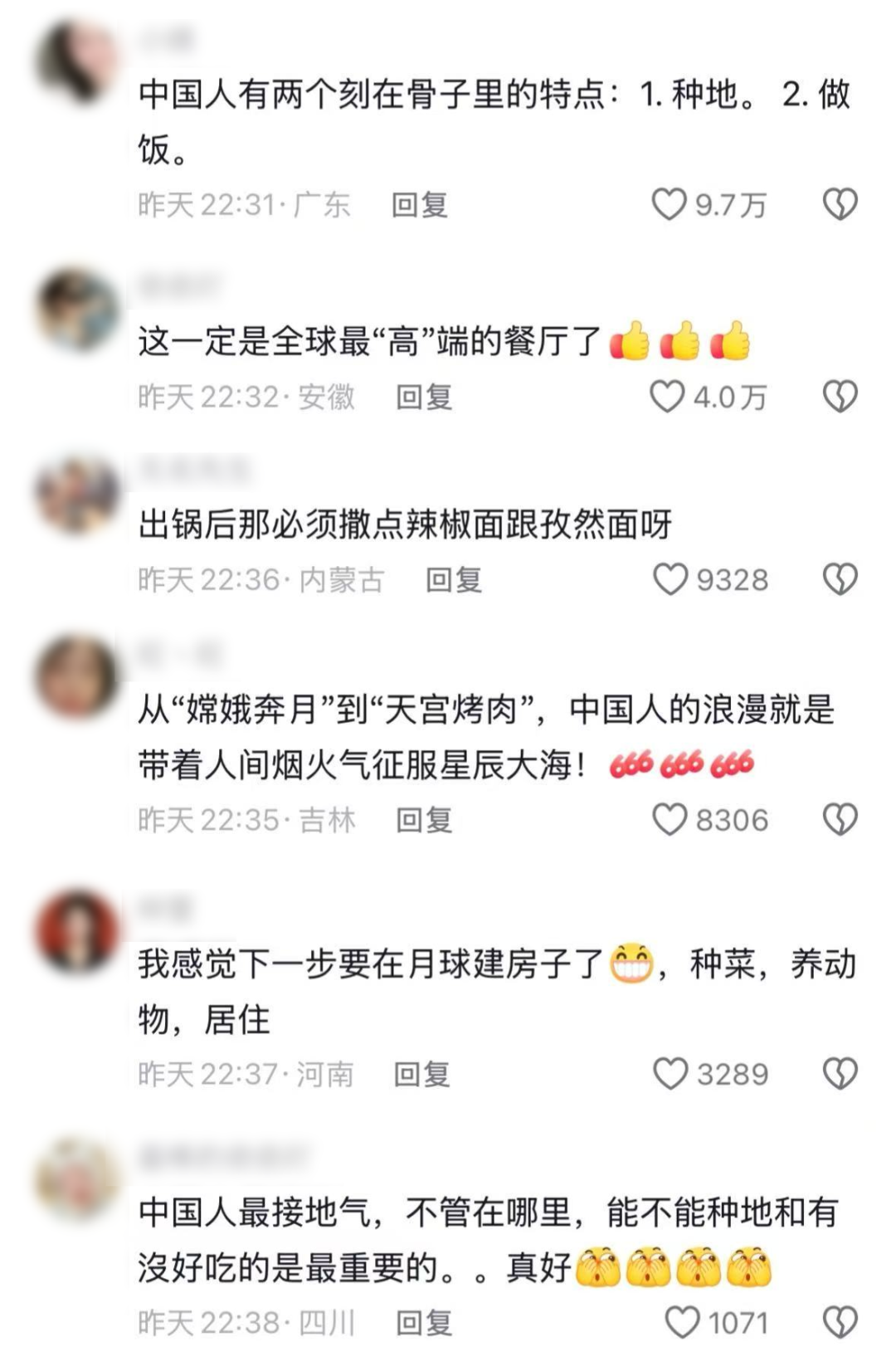Screen dimensions: 896x1371
Task: Reply to the comment from 河南
Action: pyautogui.click(x=421, y=1075)
